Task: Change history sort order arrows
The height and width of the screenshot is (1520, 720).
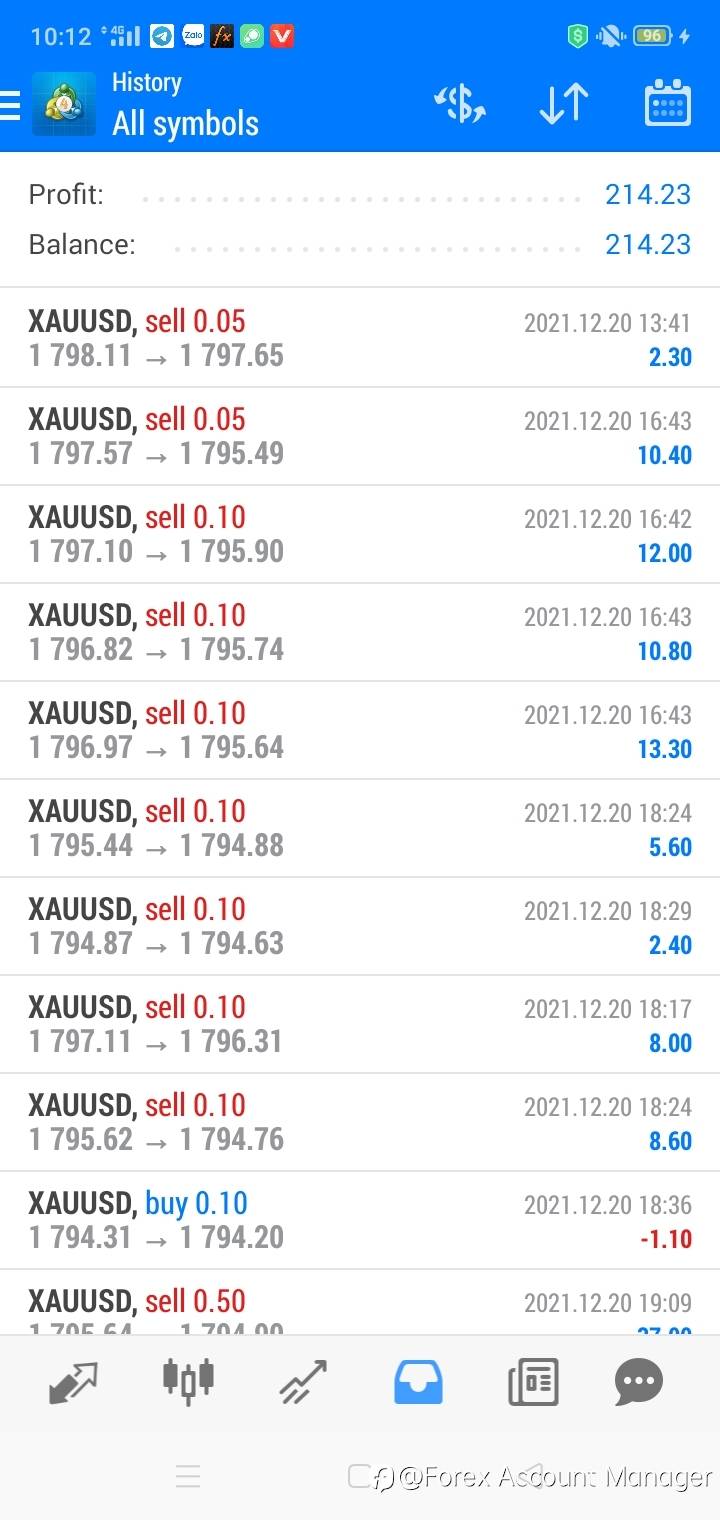Action: click(x=564, y=104)
